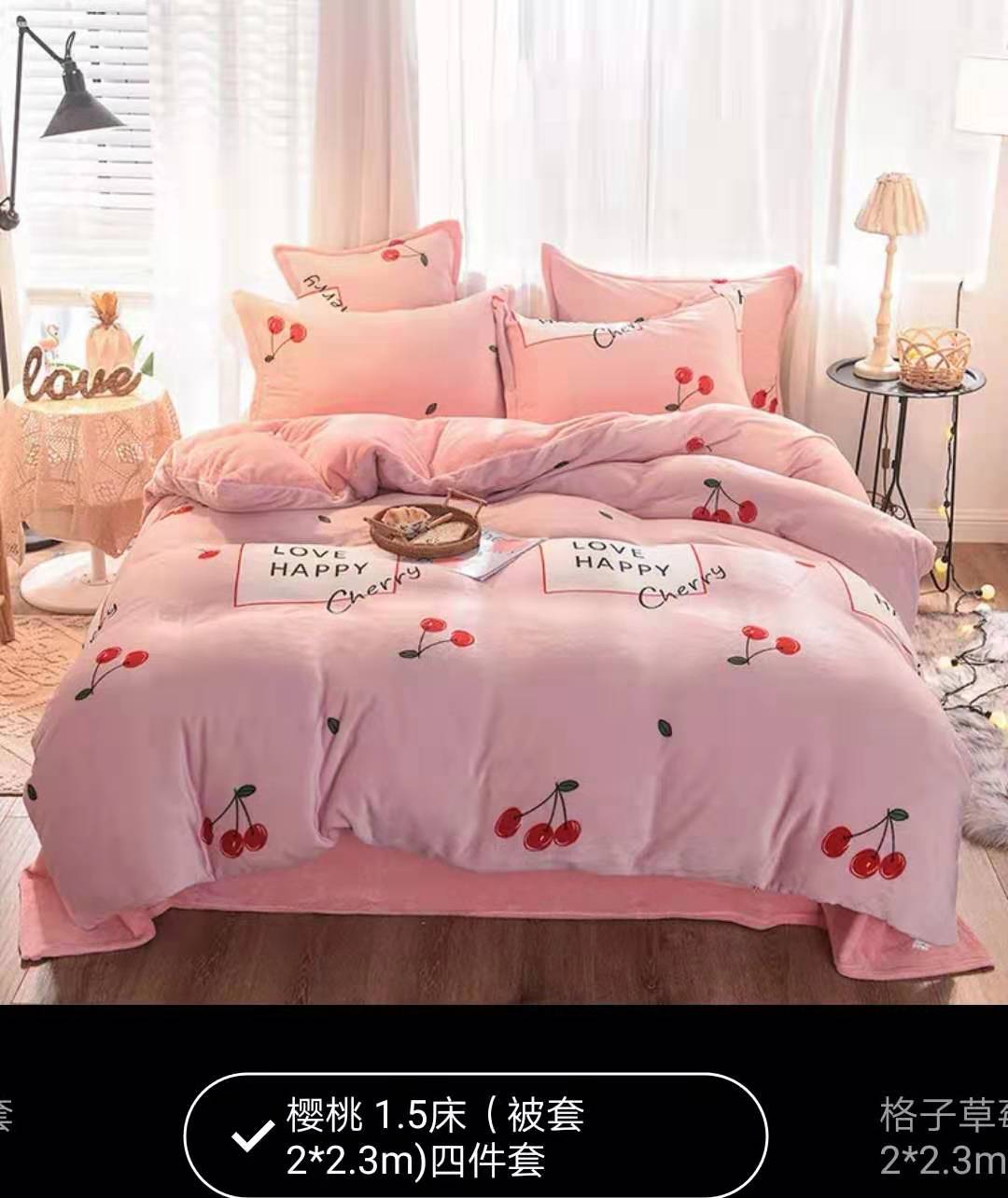The image size is (1008, 1198).
Task: Select the 樱桃 1.5床 四件套 option chip
Action: pyautogui.click(x=476, y=1135)
